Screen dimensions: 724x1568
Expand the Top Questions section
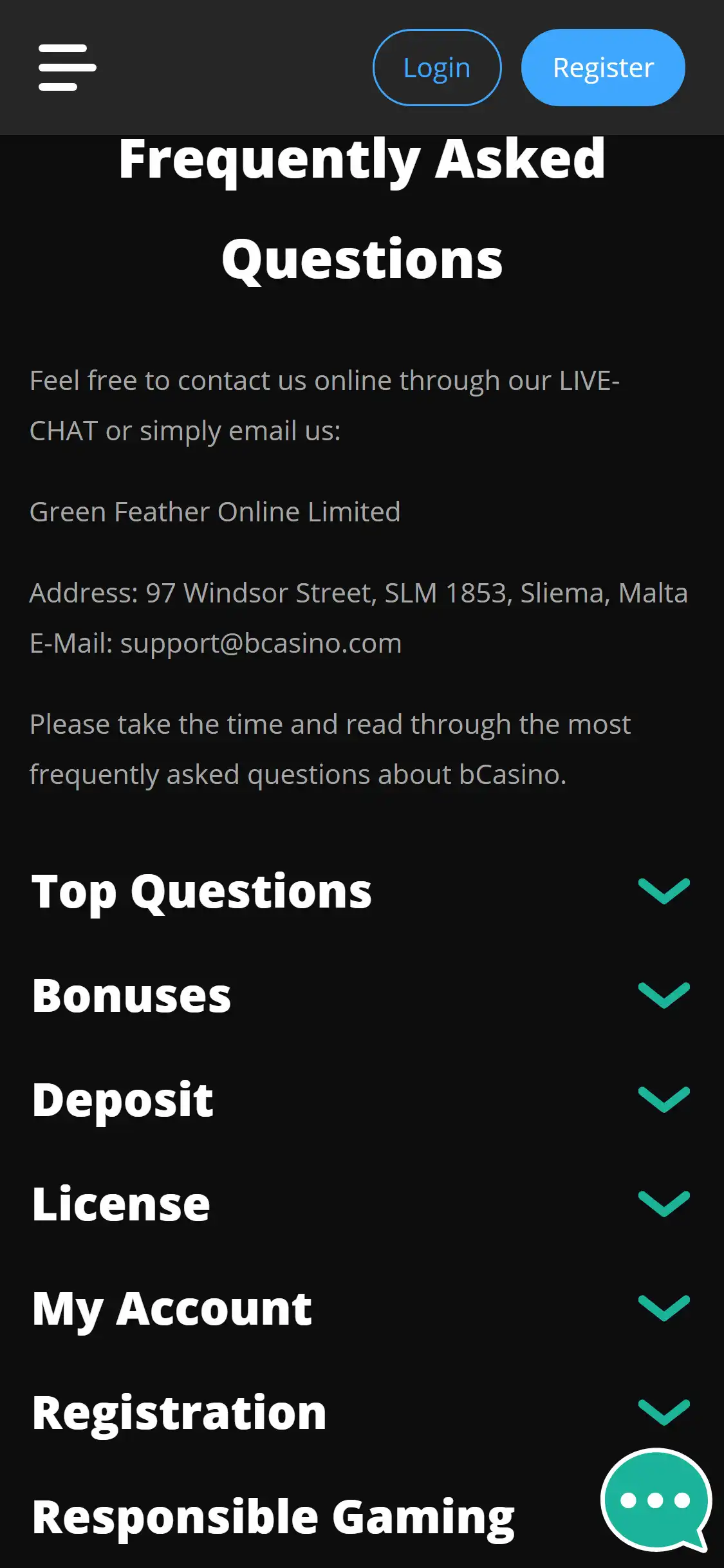(x=663, y=891)
